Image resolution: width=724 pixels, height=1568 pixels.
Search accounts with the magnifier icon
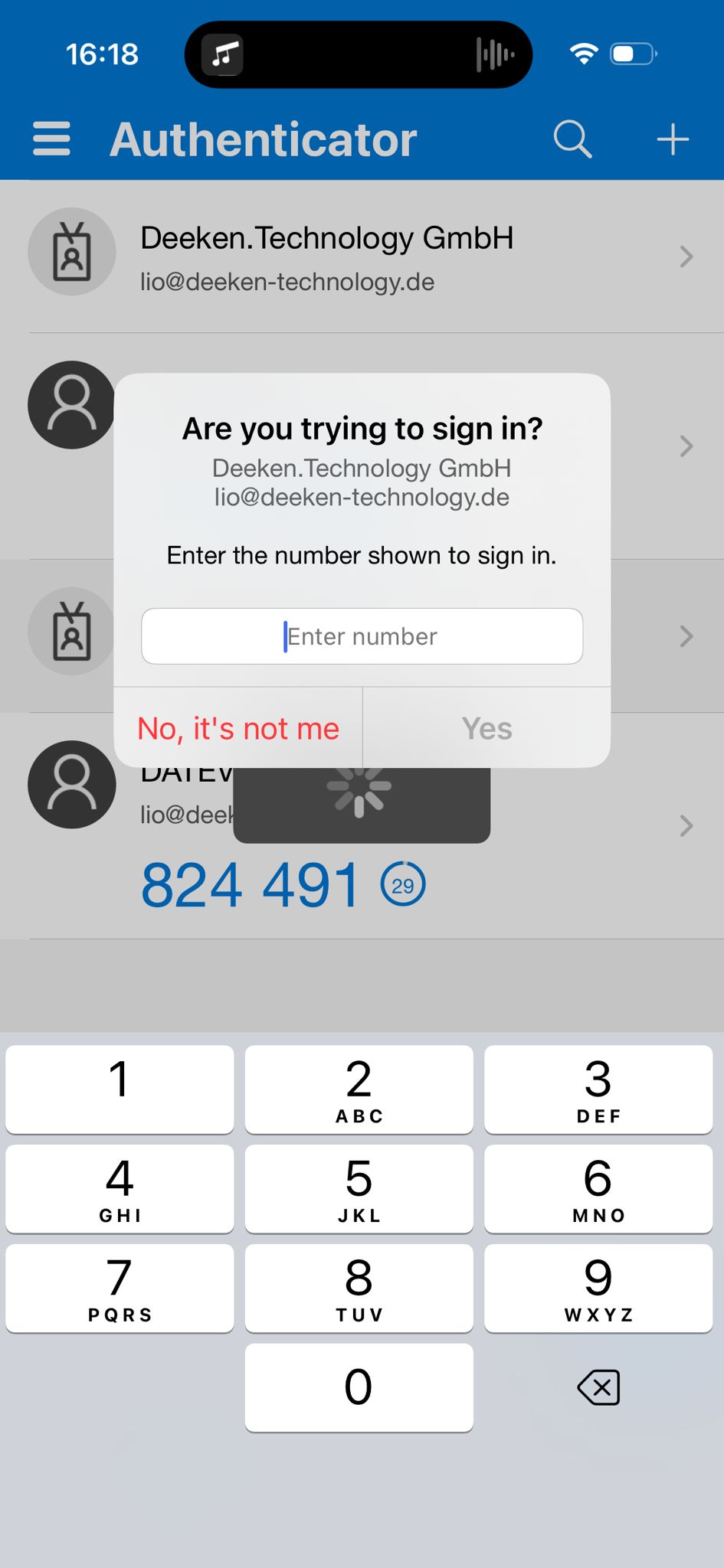[572, 139]
